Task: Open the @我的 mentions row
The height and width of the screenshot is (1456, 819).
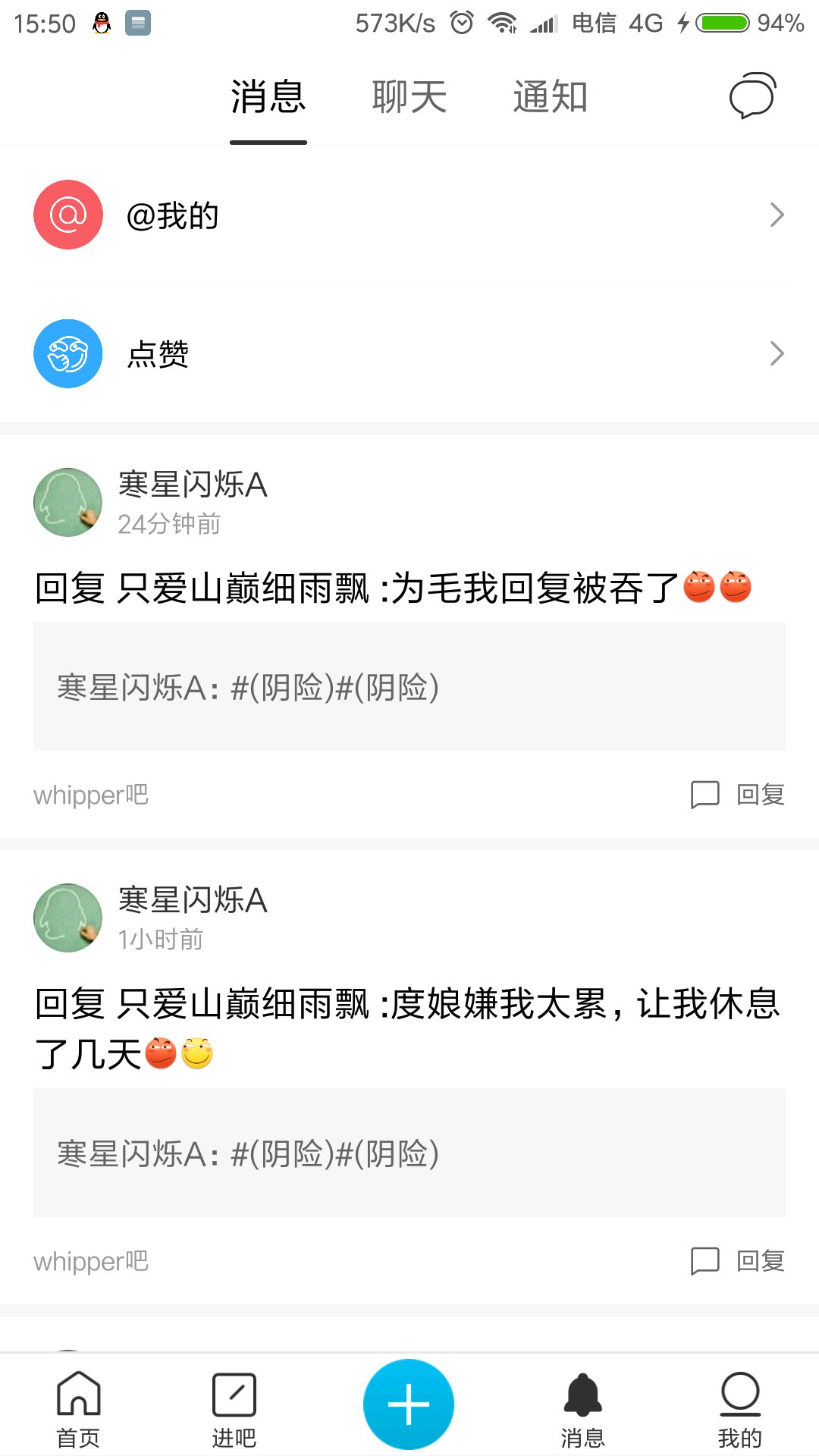Action: tap(409, 215)
